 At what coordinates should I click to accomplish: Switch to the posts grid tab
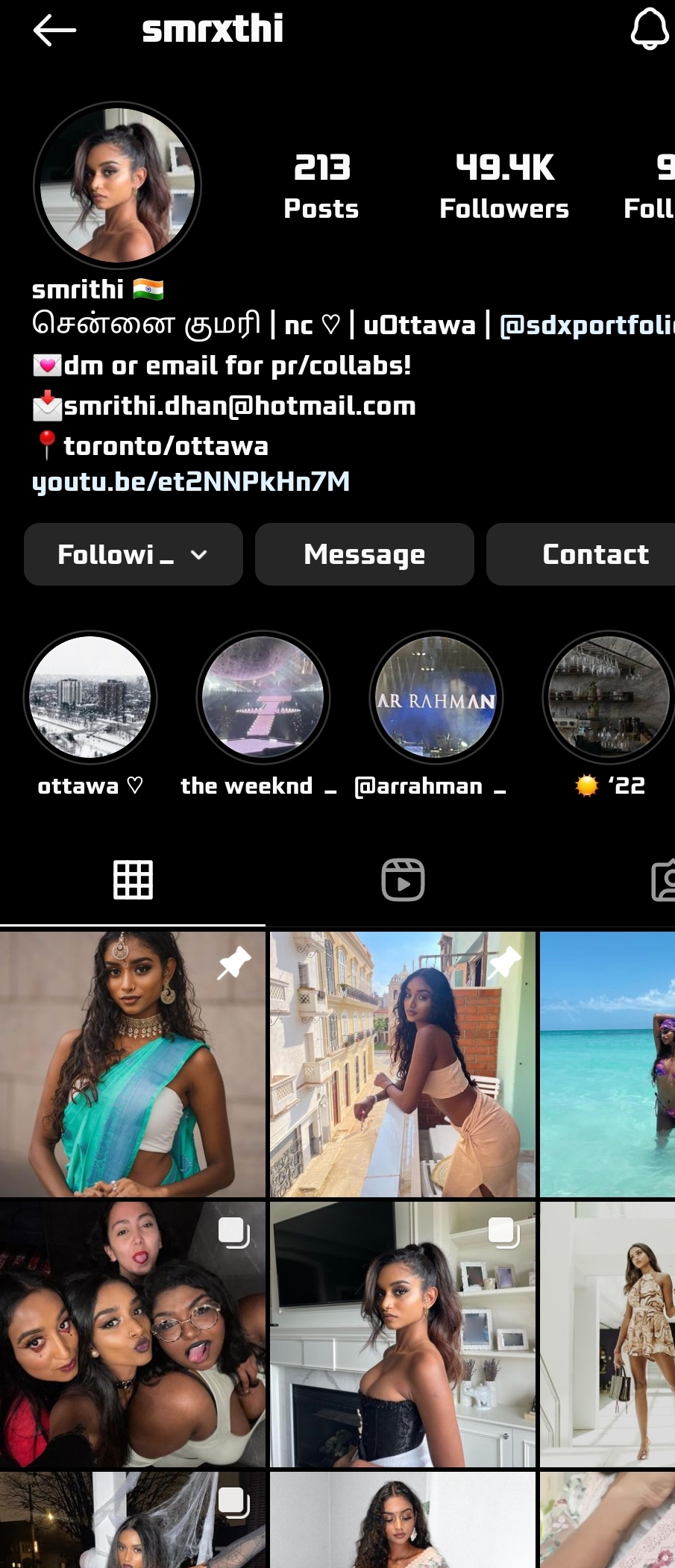[133, 880]
